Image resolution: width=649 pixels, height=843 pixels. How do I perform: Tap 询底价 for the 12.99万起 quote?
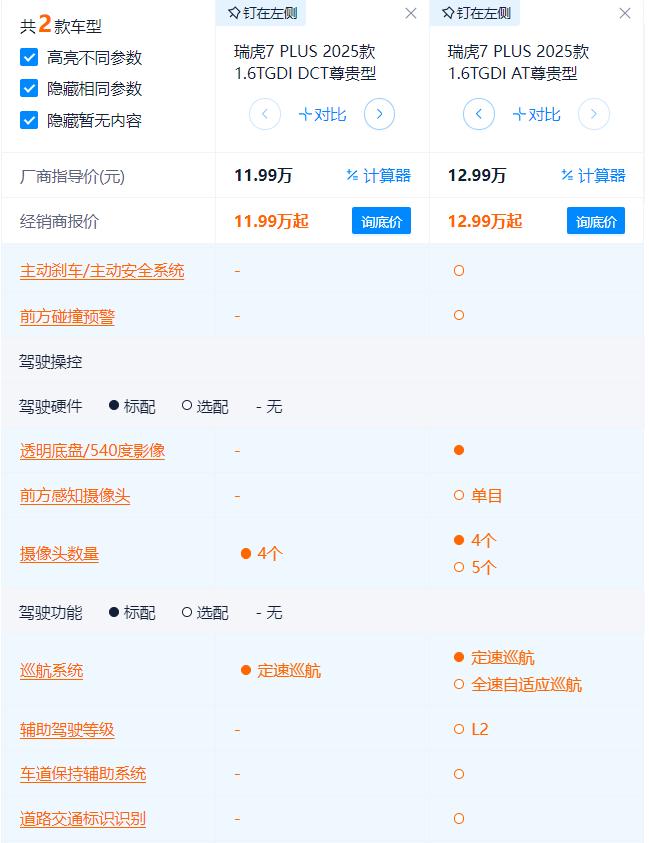(x=596, y=221)
